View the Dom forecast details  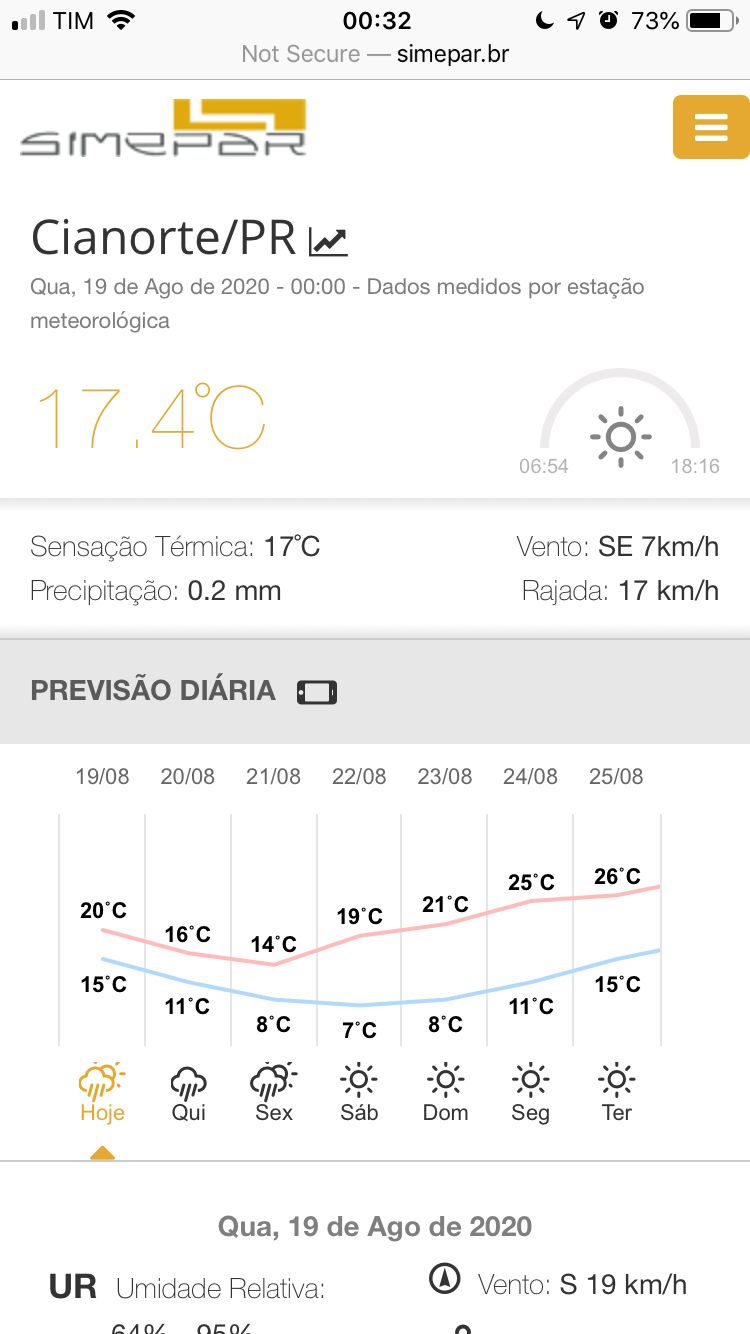[445, 1093]
